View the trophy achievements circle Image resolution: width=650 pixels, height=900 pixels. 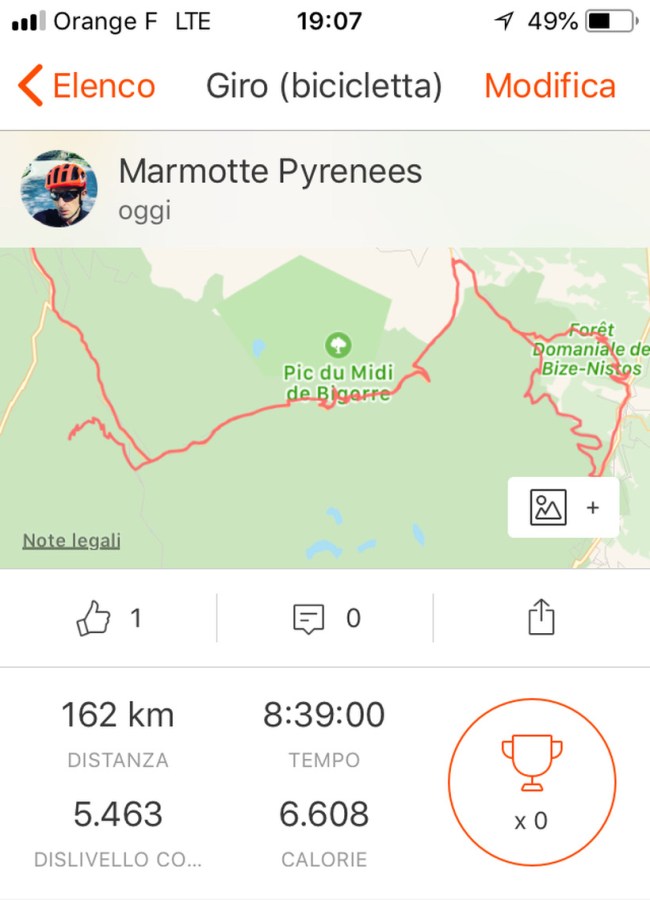[531, 781]
